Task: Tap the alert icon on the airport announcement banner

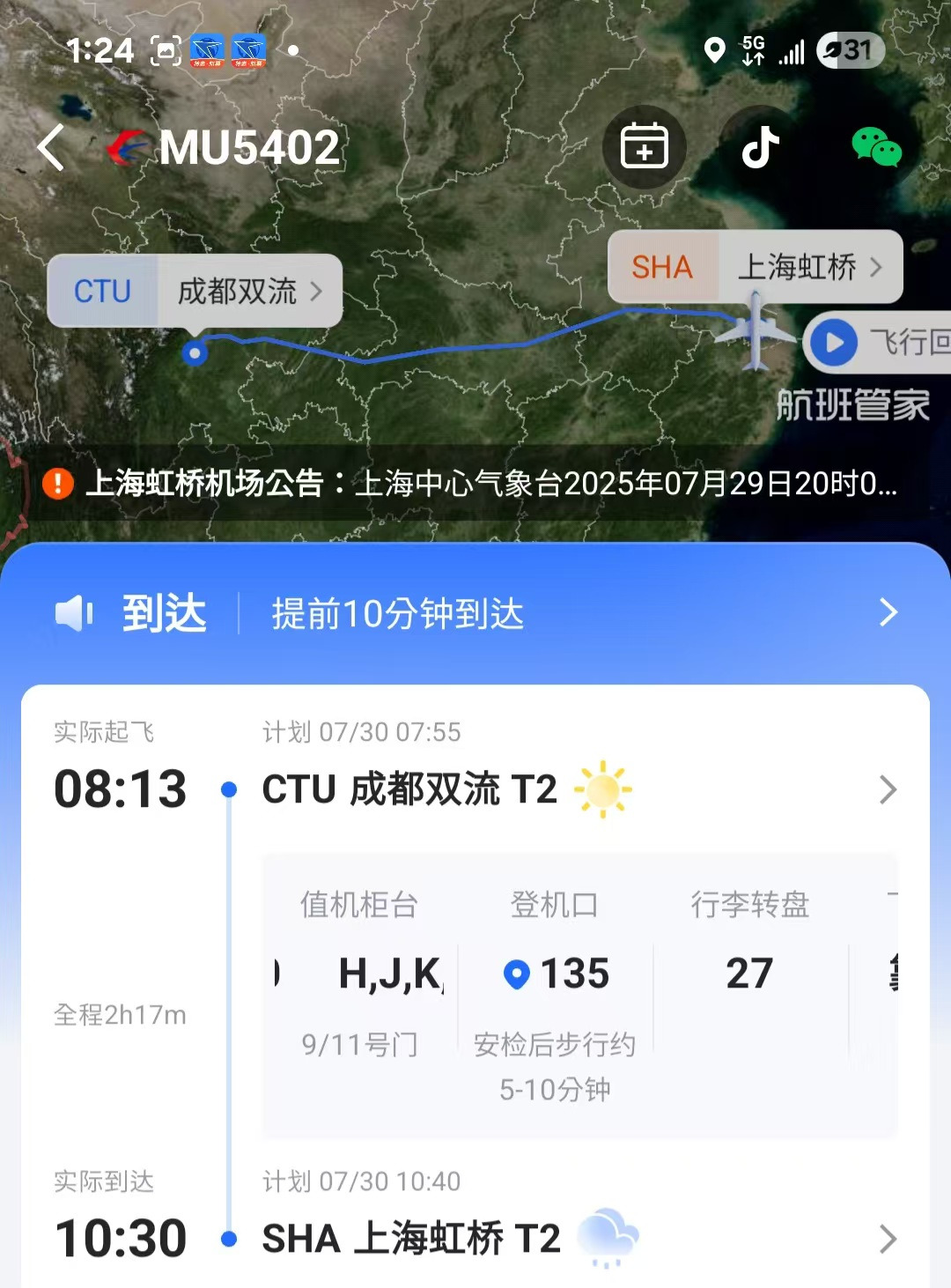Action: click(56, 484)
